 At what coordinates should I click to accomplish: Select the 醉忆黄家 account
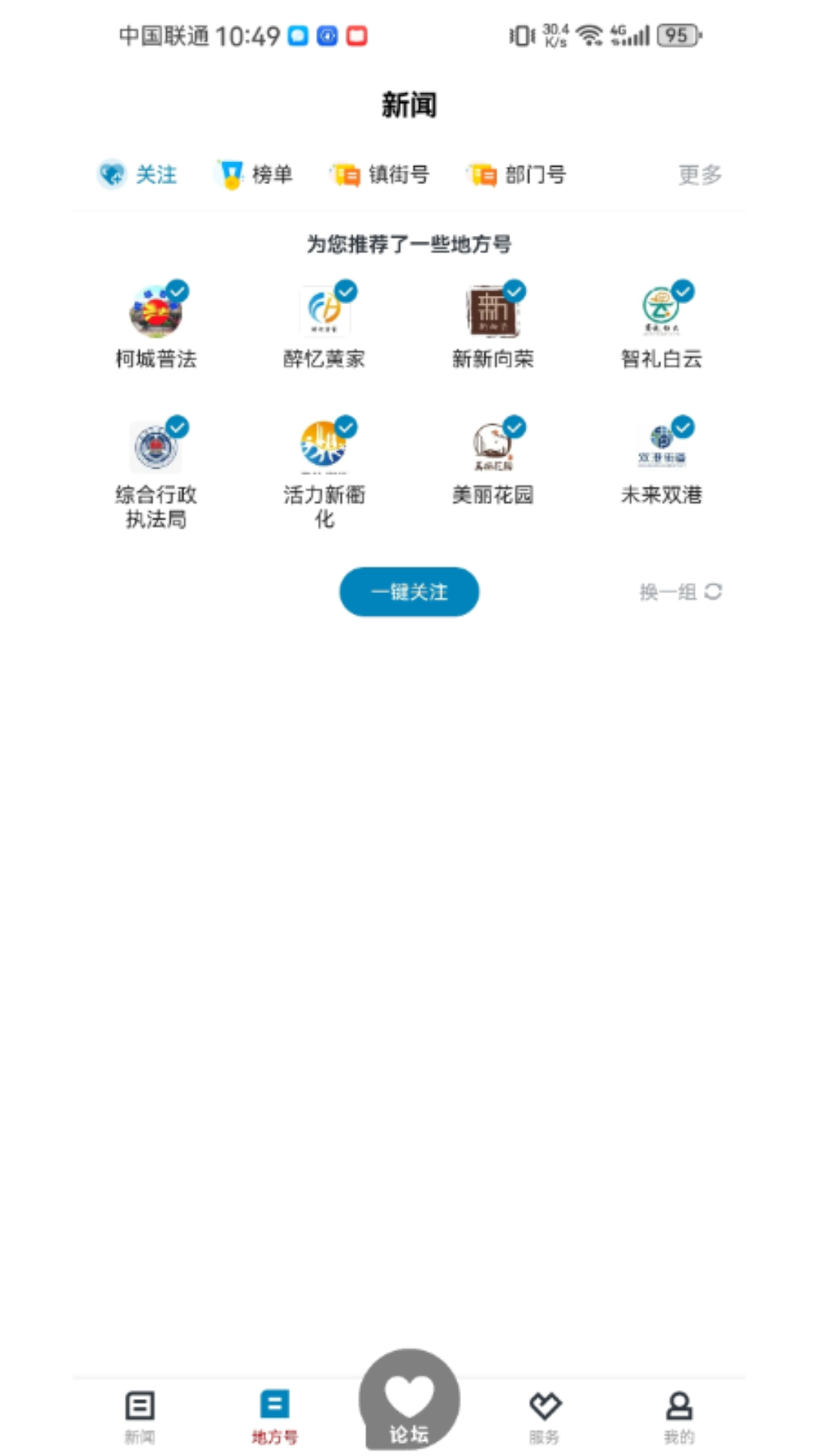(325, 325)
